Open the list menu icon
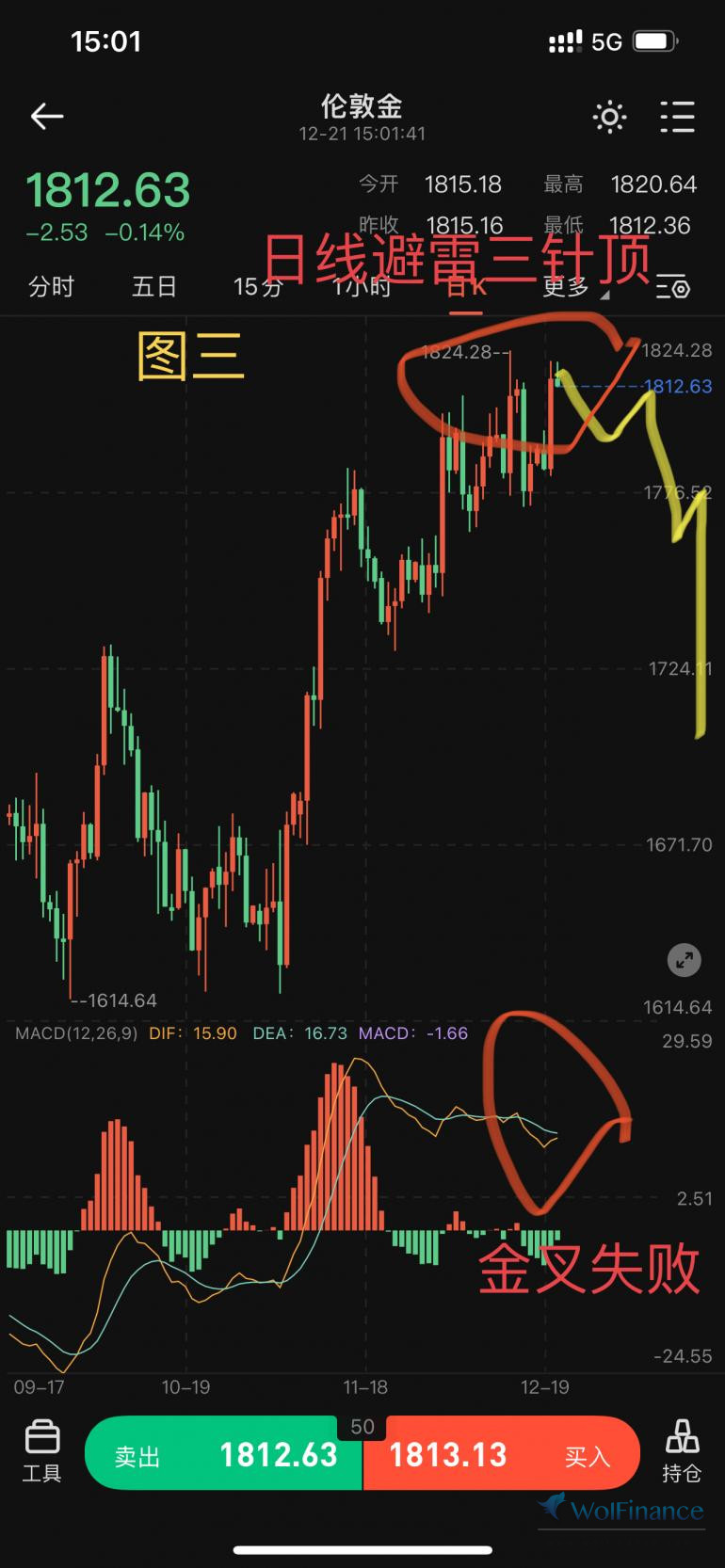The width and height of the screenshot is (725, 1568). [x=677, y=117]
